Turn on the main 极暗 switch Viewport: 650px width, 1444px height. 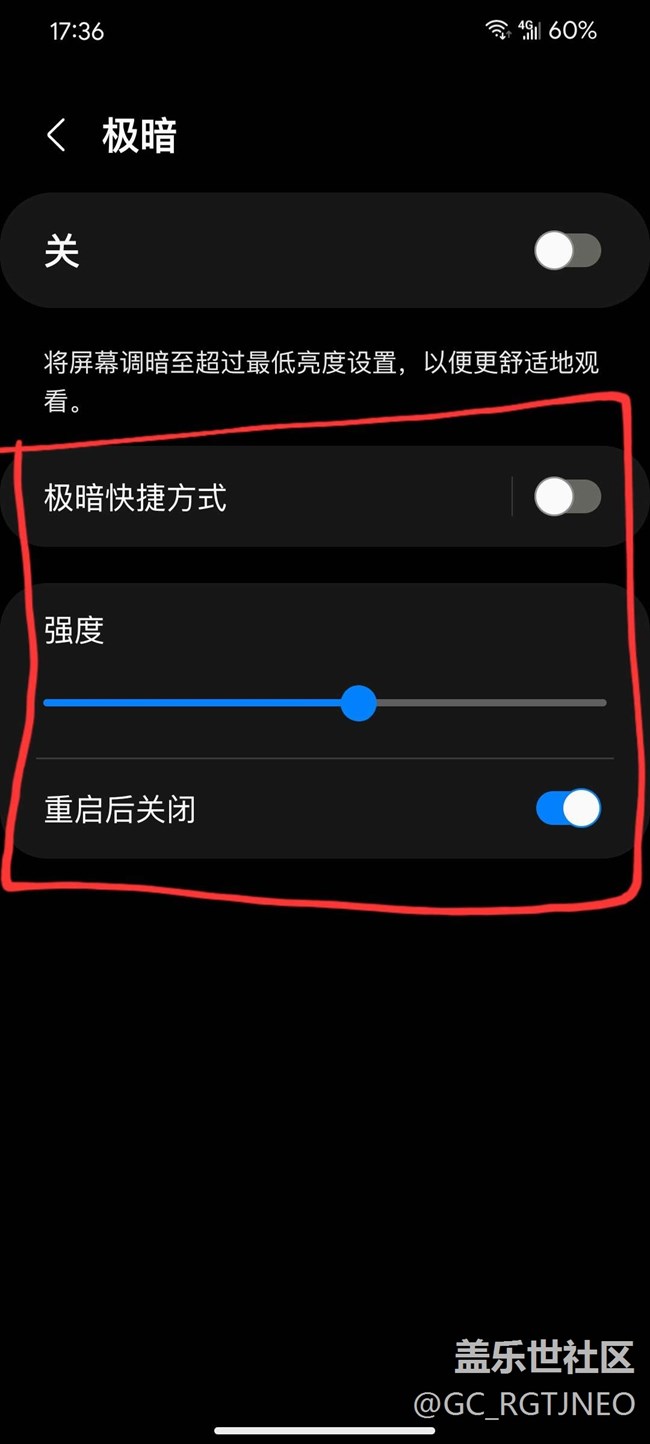coord(567,251)
